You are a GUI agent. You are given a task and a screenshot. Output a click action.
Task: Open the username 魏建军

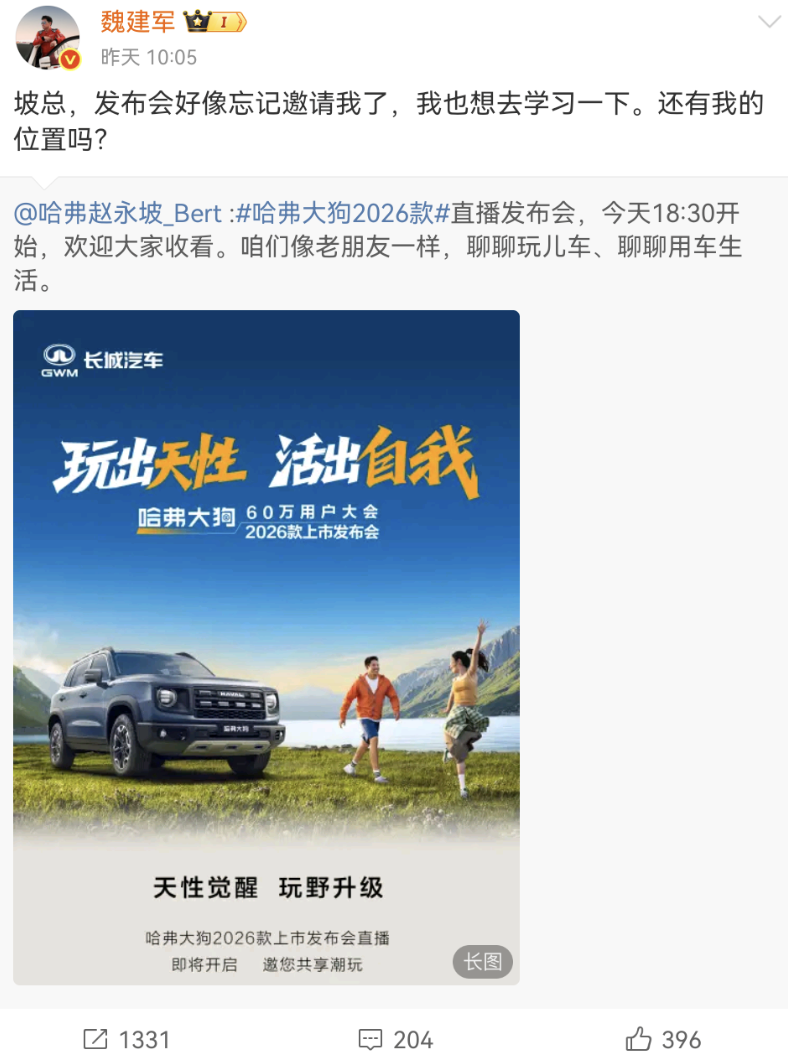click(x=137, y=22)
